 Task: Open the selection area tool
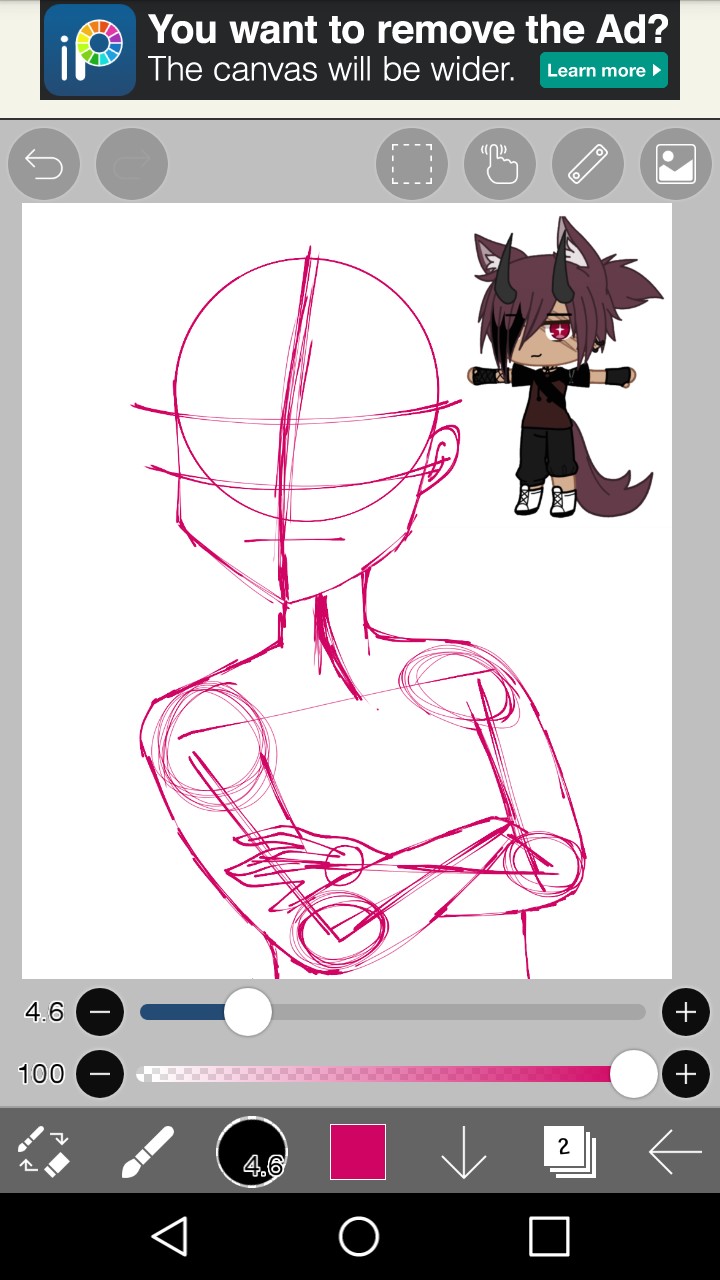[x=411, y=164]
